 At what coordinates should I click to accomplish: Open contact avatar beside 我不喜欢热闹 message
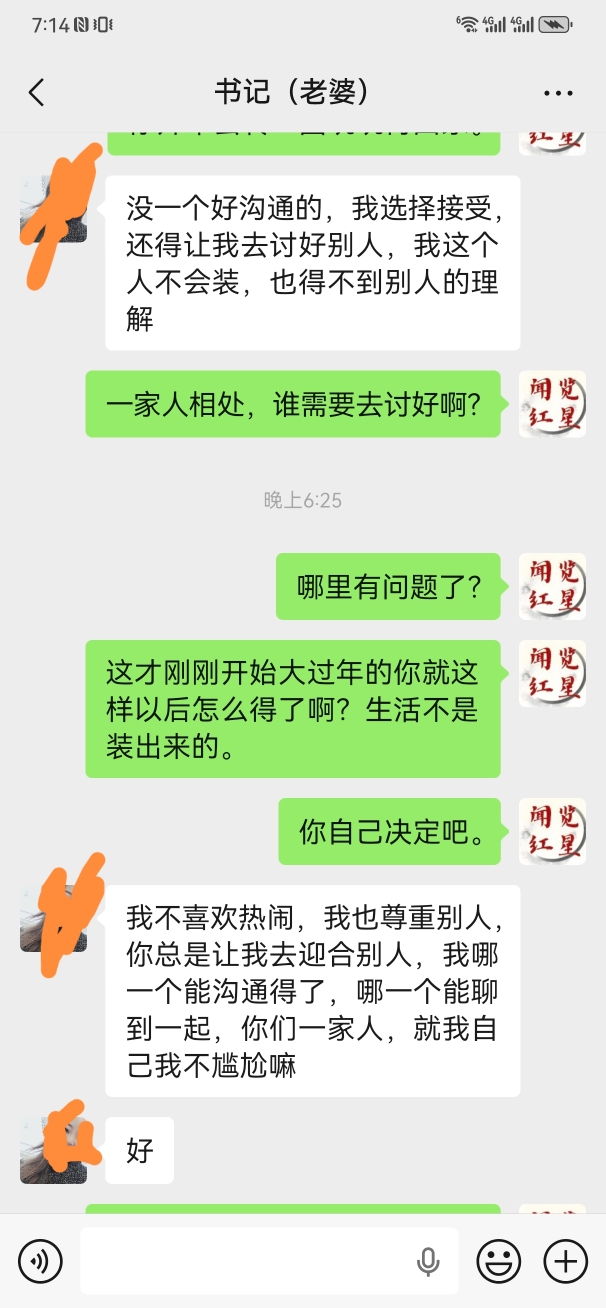coord(53,918)
